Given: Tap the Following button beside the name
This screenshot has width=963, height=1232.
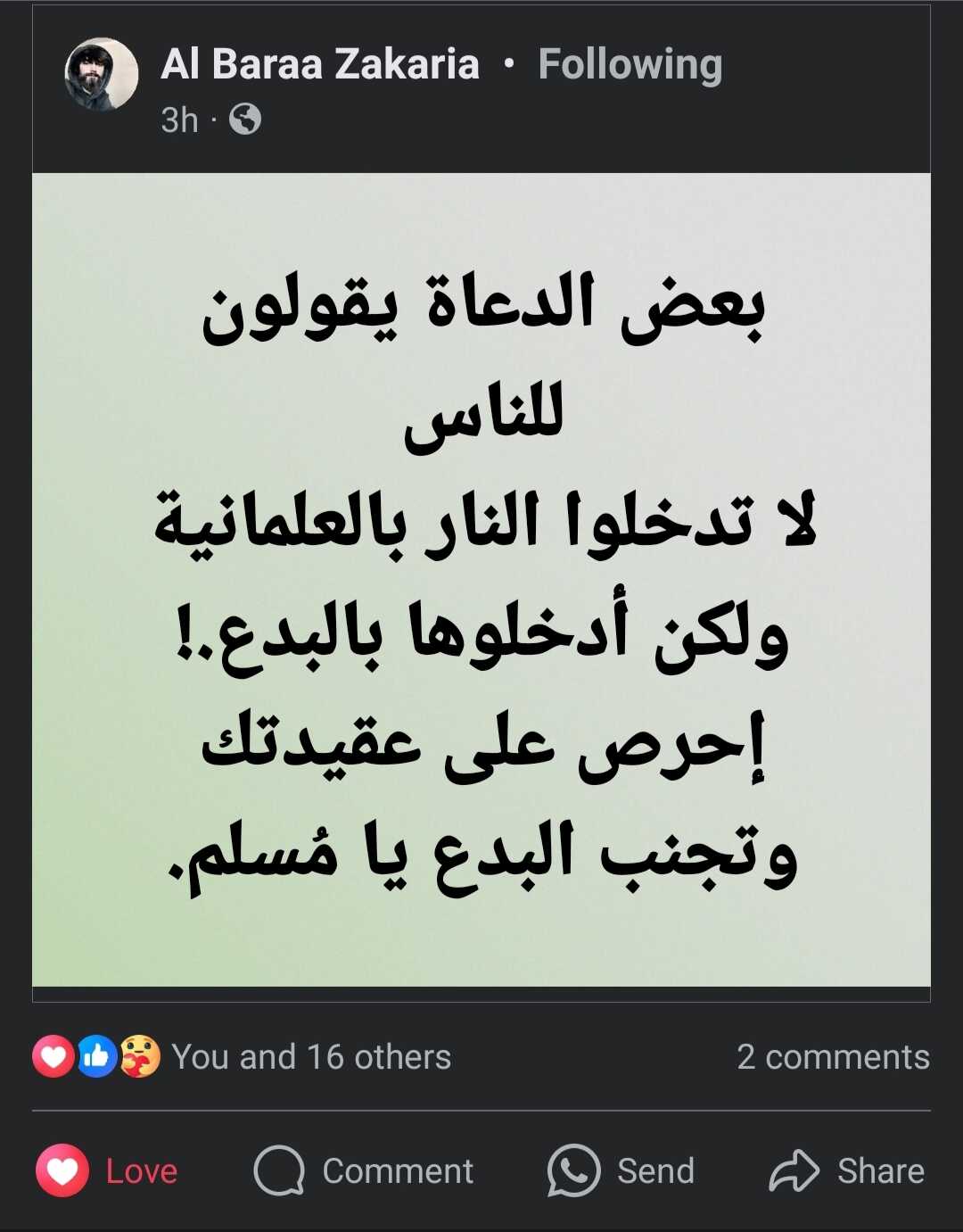Looking at the screenshot, I should tap(630, 65).
